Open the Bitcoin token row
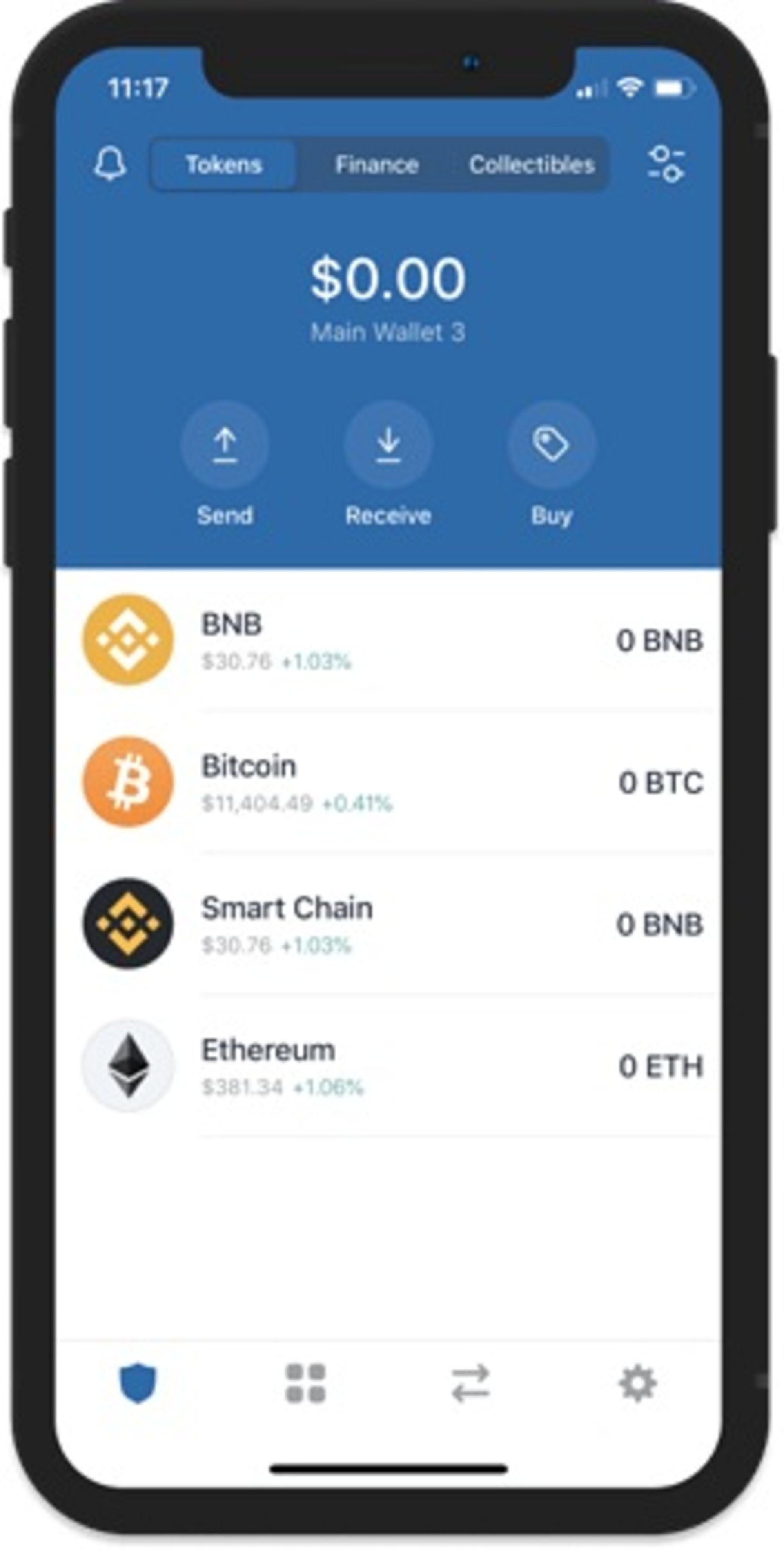Screen dimensions: 784x1550 pyautogui.click(x=391, y=782)
